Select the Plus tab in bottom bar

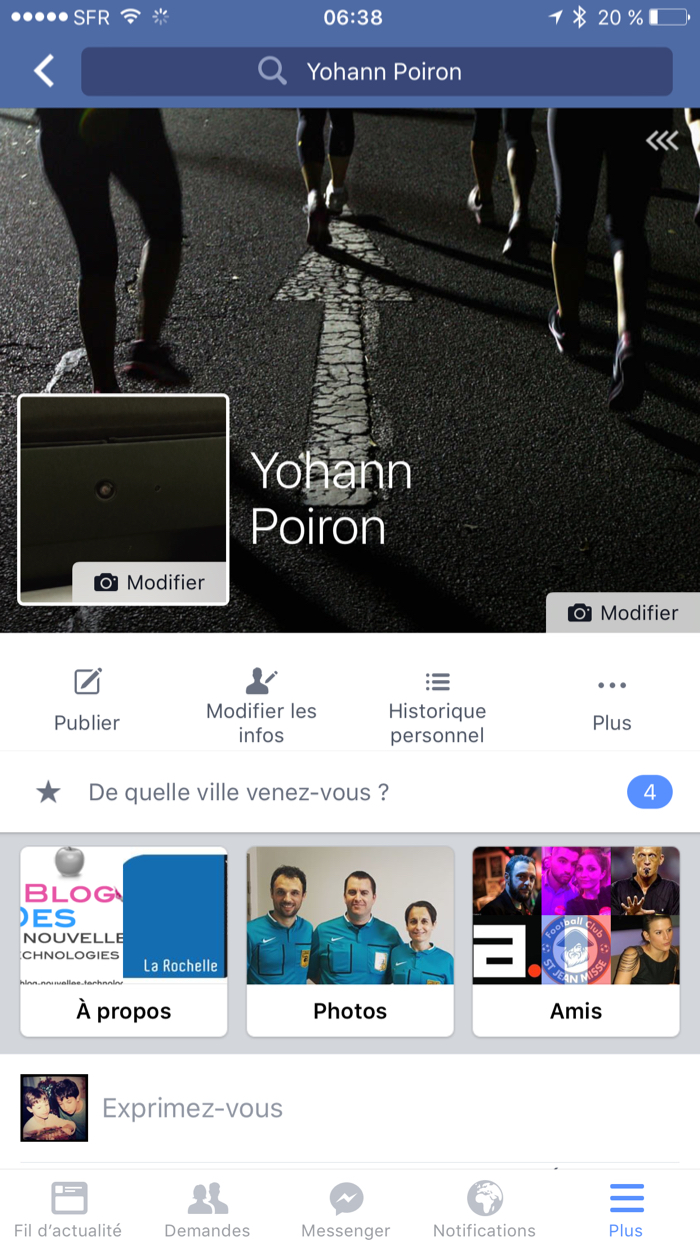point(626,1208)
